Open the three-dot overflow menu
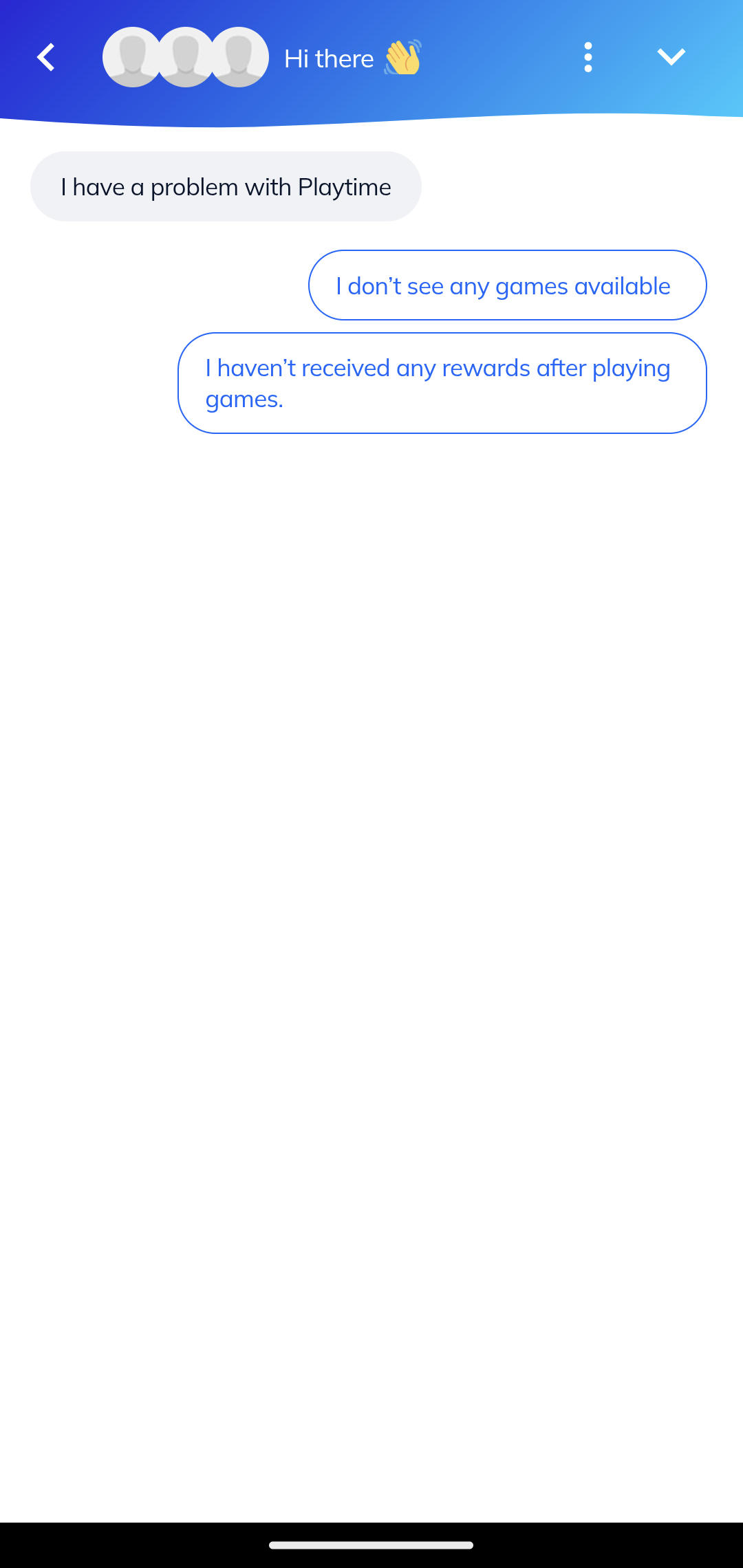This screenshot has width=743, height=1568. coord(588,57)
